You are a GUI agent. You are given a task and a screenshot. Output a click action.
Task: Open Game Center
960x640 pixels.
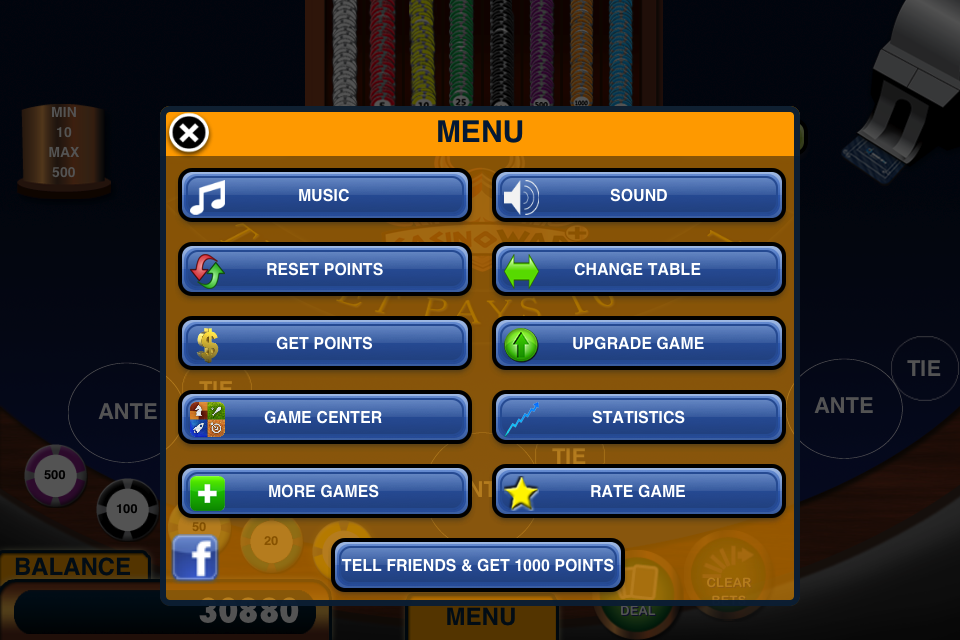[x=325, y=417]
